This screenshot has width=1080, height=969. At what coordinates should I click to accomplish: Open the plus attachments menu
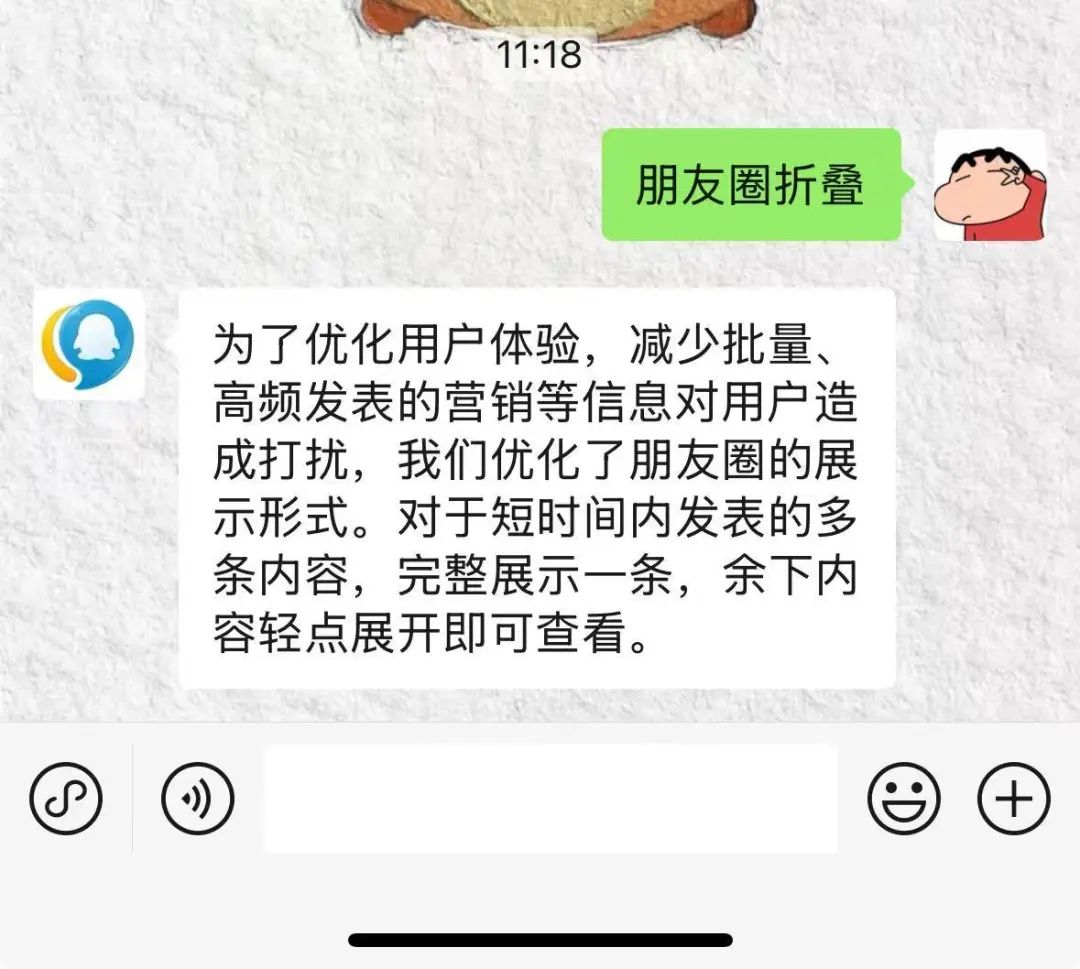(x=1013, y=798)
